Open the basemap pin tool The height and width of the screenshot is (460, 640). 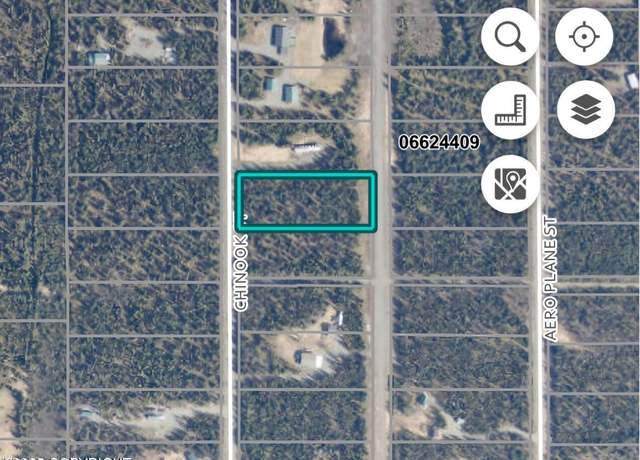point(510,184)
